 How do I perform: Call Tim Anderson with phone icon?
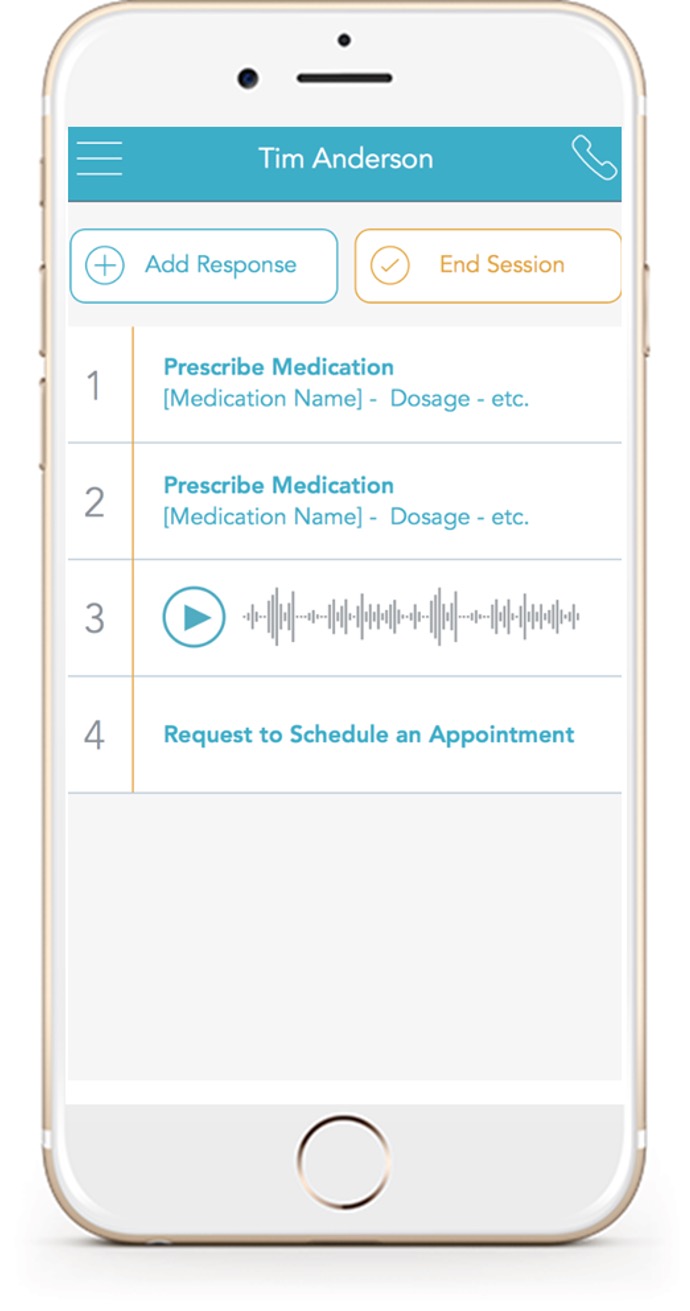[594, 158]
